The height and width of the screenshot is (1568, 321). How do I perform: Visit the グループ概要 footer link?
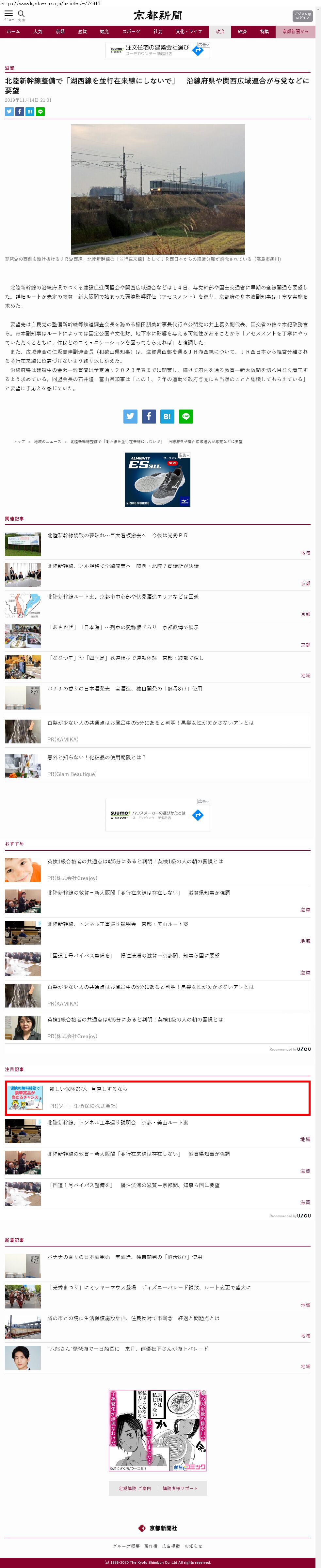[126, 1546]
